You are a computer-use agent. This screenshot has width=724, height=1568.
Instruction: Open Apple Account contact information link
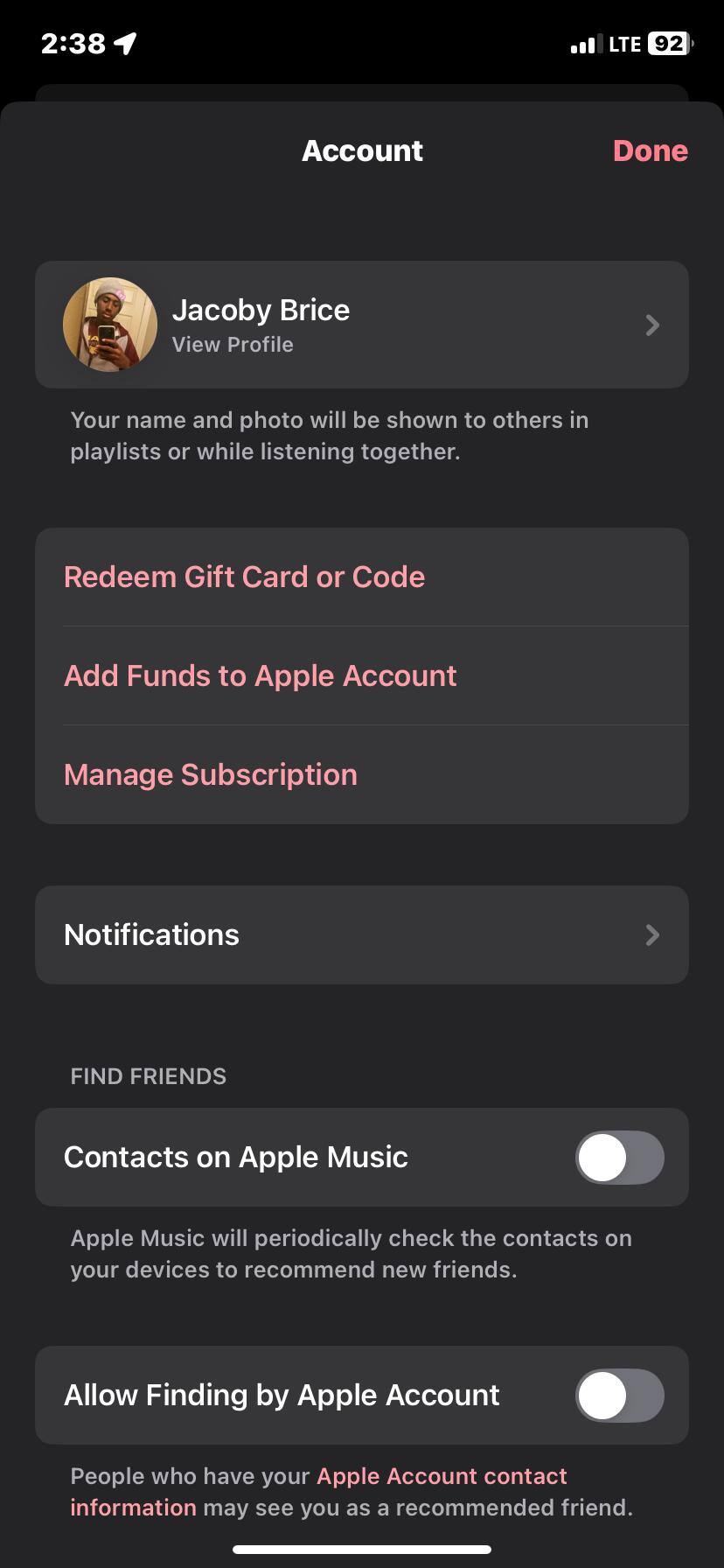pos(442,1477)
